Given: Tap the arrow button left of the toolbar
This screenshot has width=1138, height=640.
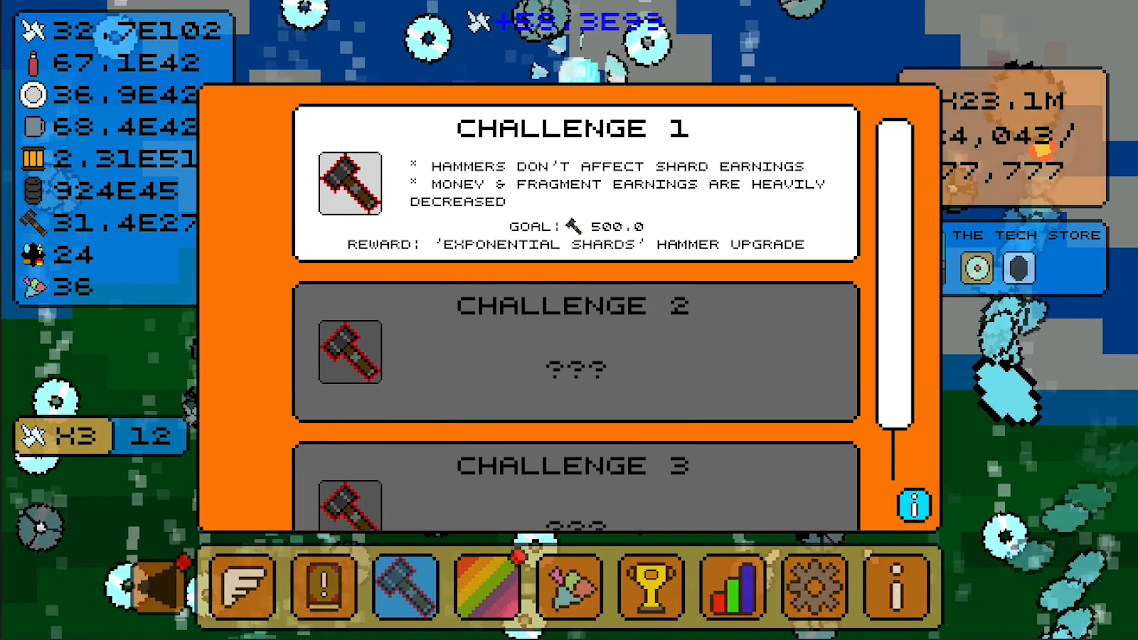Looking at the screenshot, I should [162, 585].
